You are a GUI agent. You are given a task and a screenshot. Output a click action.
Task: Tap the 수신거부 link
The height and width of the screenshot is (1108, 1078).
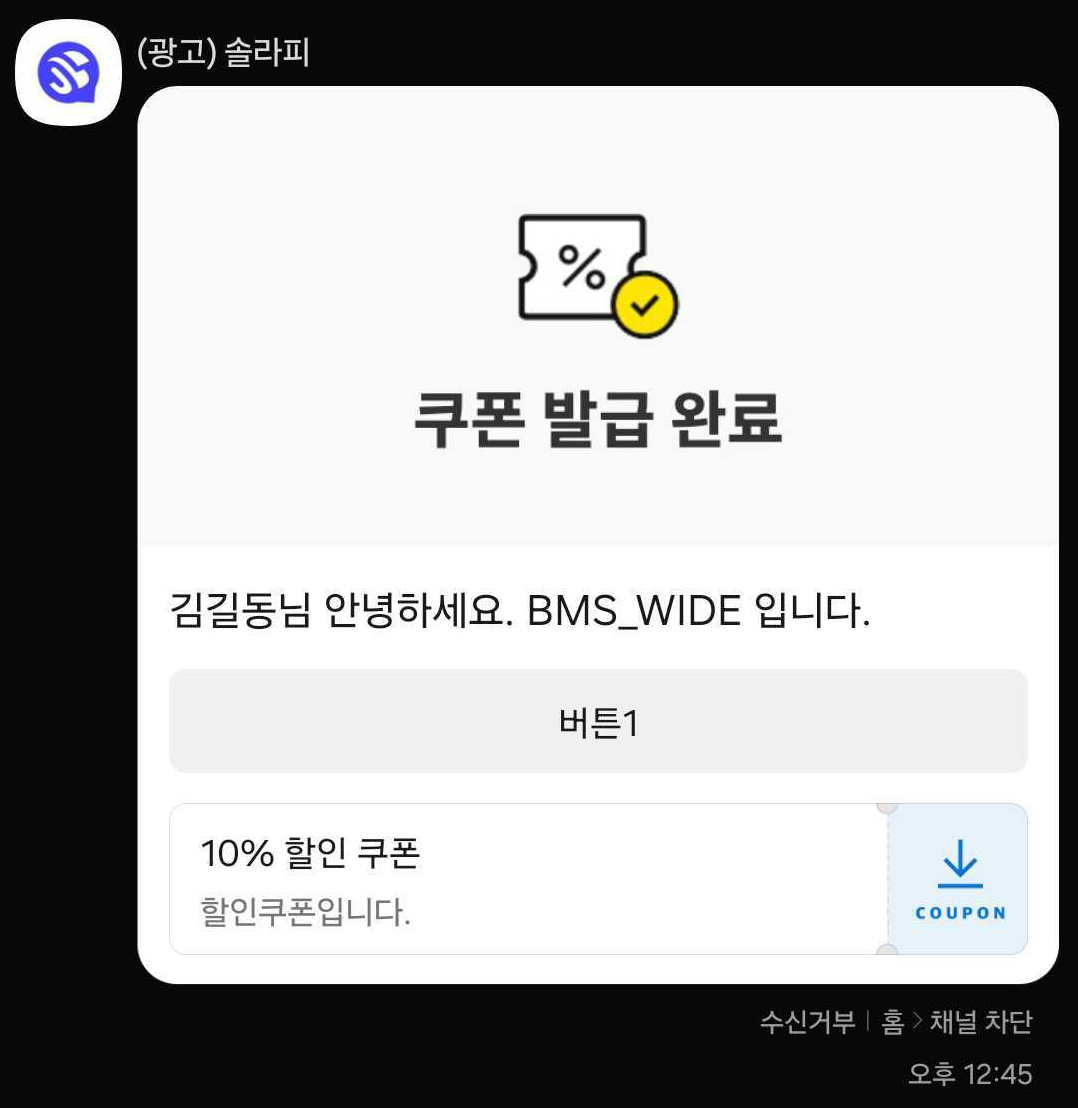click(x=807, y=1022)
